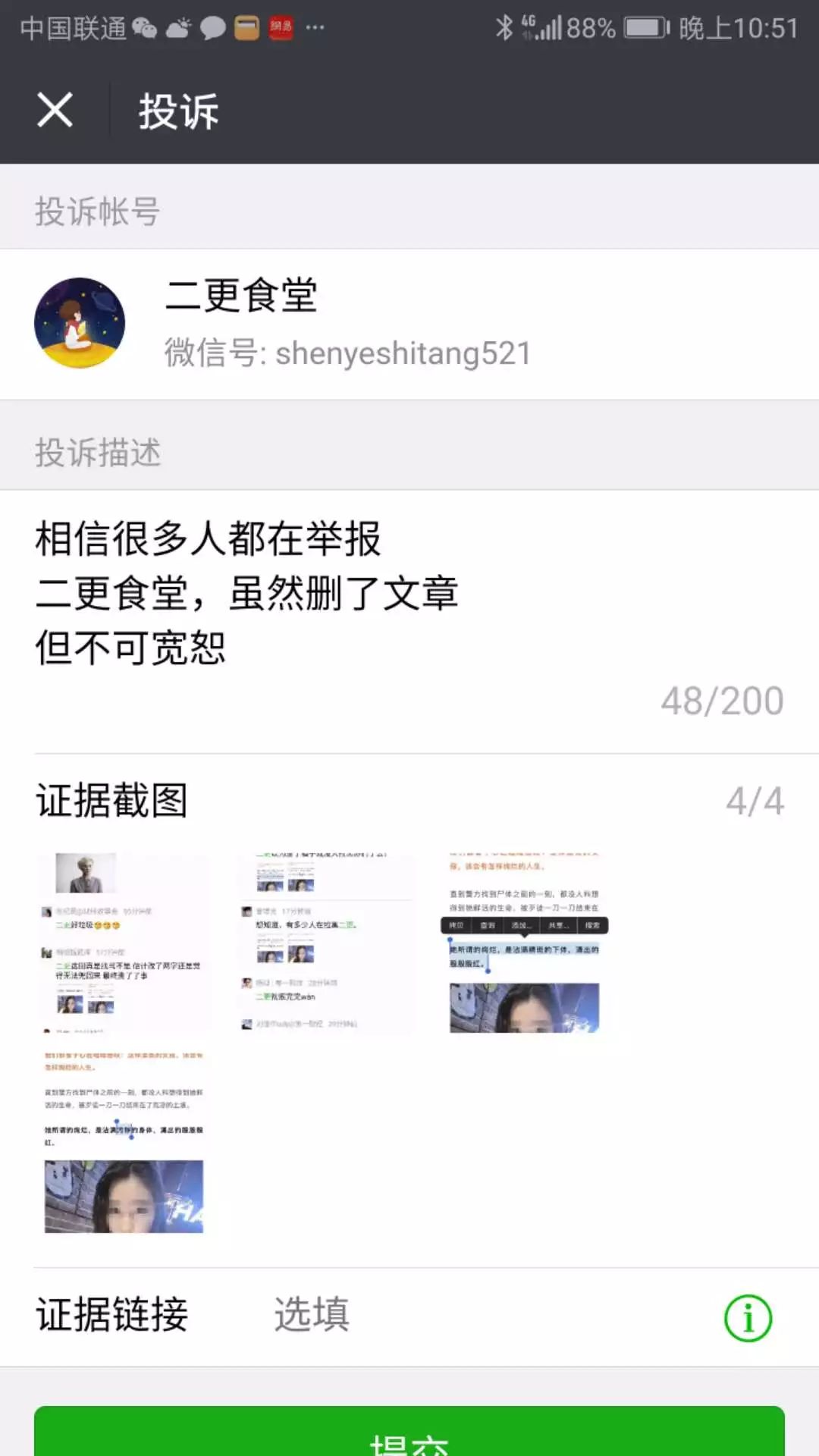Close the complaint page

[x=55, y=111]
